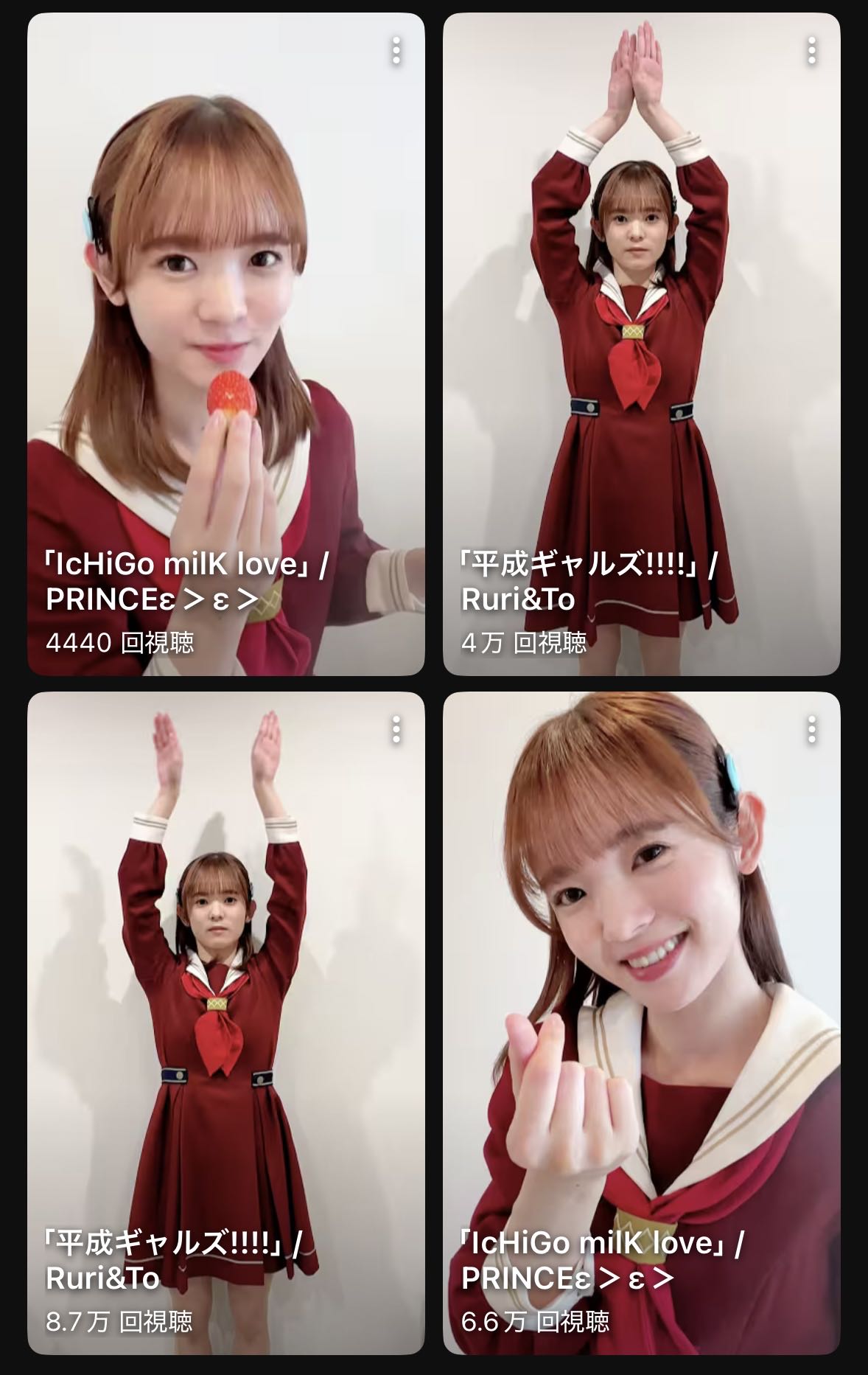The image size is (868, 1375).
Task: Show more options for the 8.7万 回視聴 short
Action: coord(396,729)
